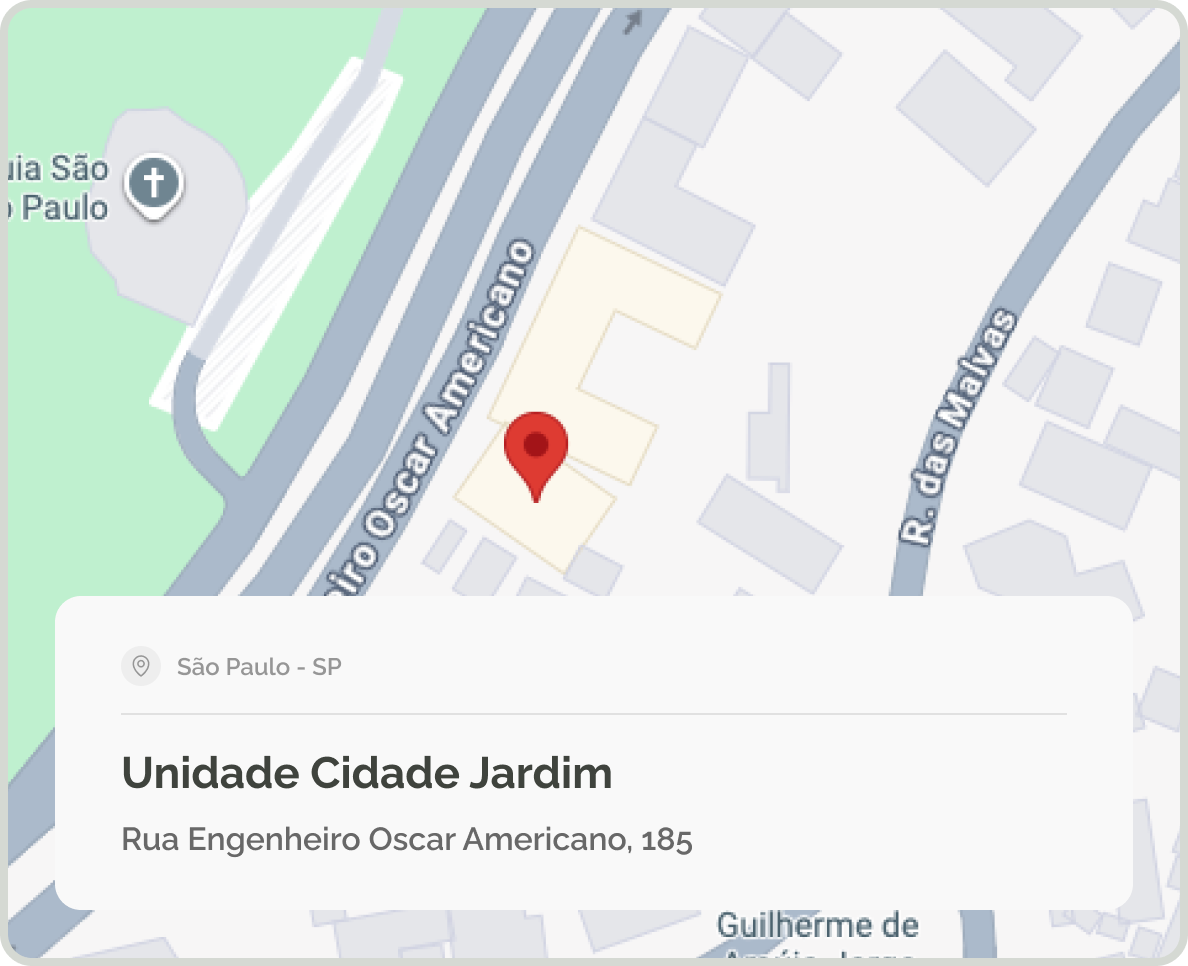1188x966 pixels.
Task: Open the church marker near Paróquia São Paulo
Action: [154, 184]
